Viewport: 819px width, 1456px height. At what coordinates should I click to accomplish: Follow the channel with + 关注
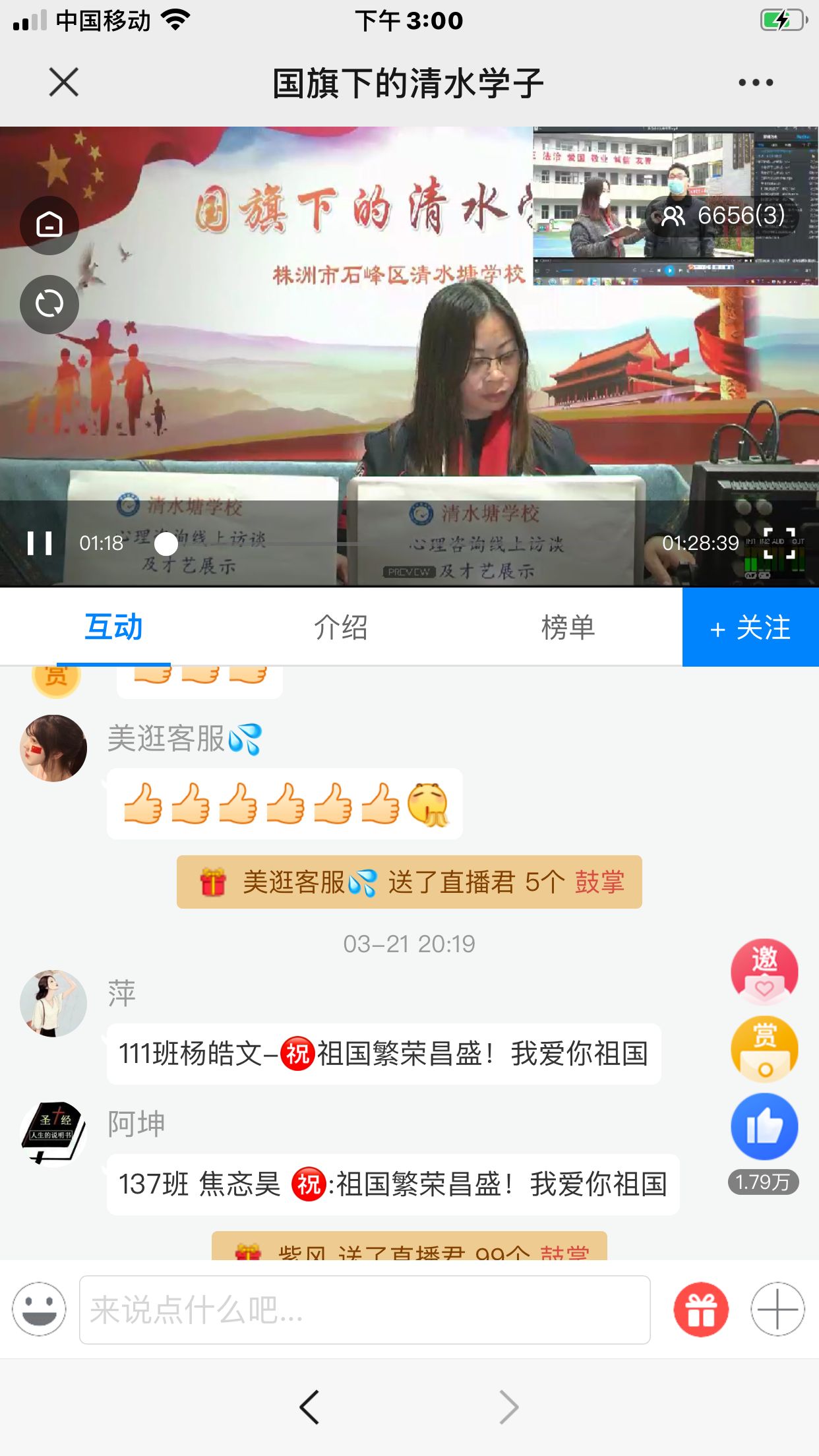pyautogui.click(x=750, y=627)
